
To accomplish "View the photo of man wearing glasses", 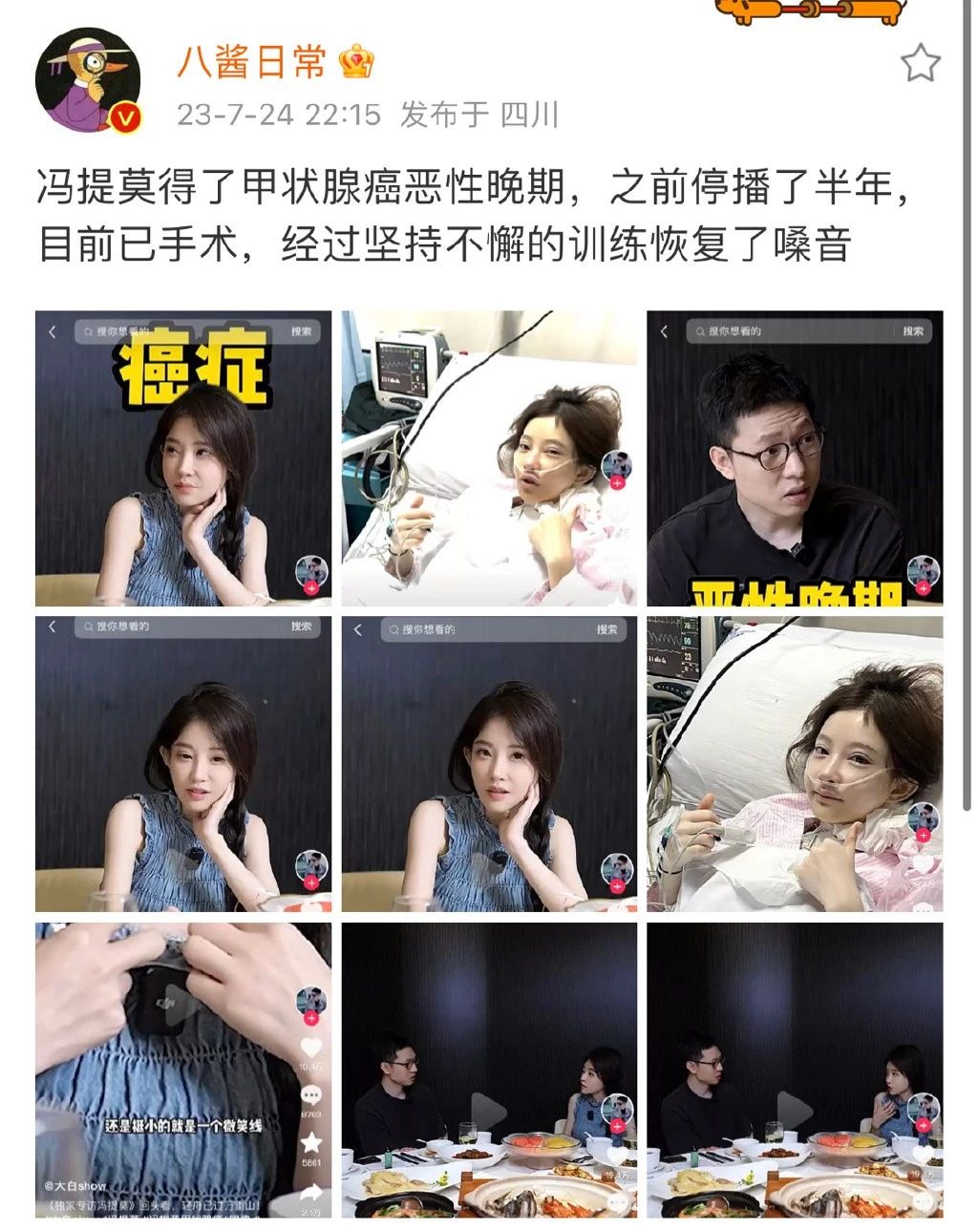I will coord(795,458).
